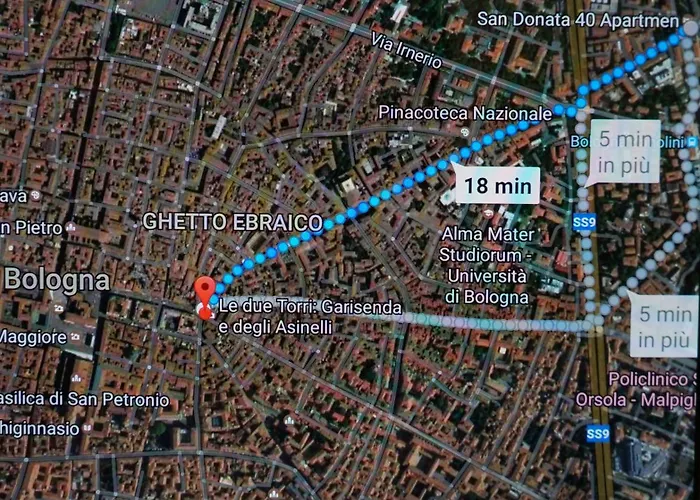The height and width of the screenshot is (500, 700).
Task: Open San Donata 40 Apartment place
Action: pyautogui.click(x=590, y=19)
